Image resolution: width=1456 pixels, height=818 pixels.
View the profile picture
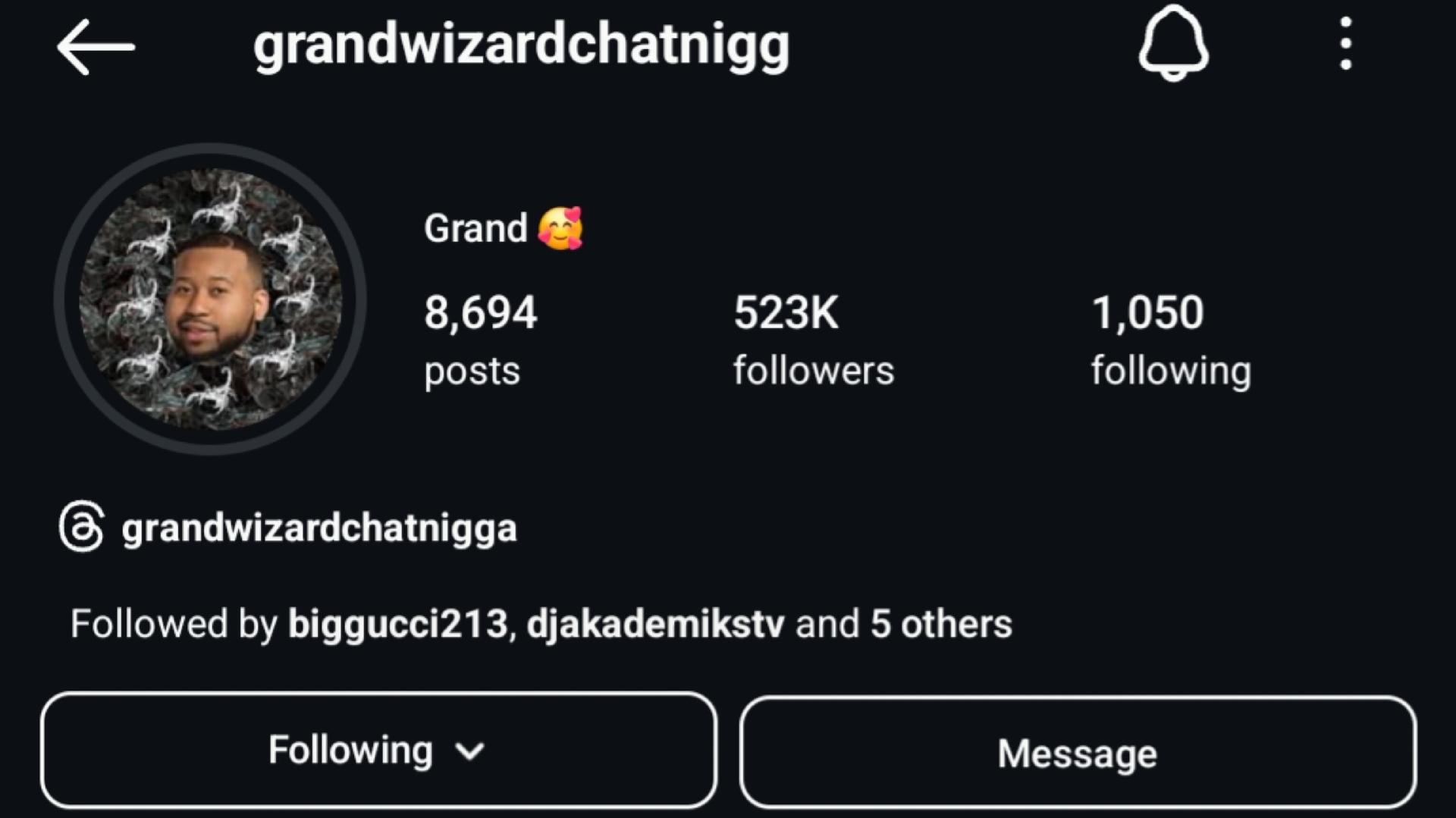coord(210,299)
